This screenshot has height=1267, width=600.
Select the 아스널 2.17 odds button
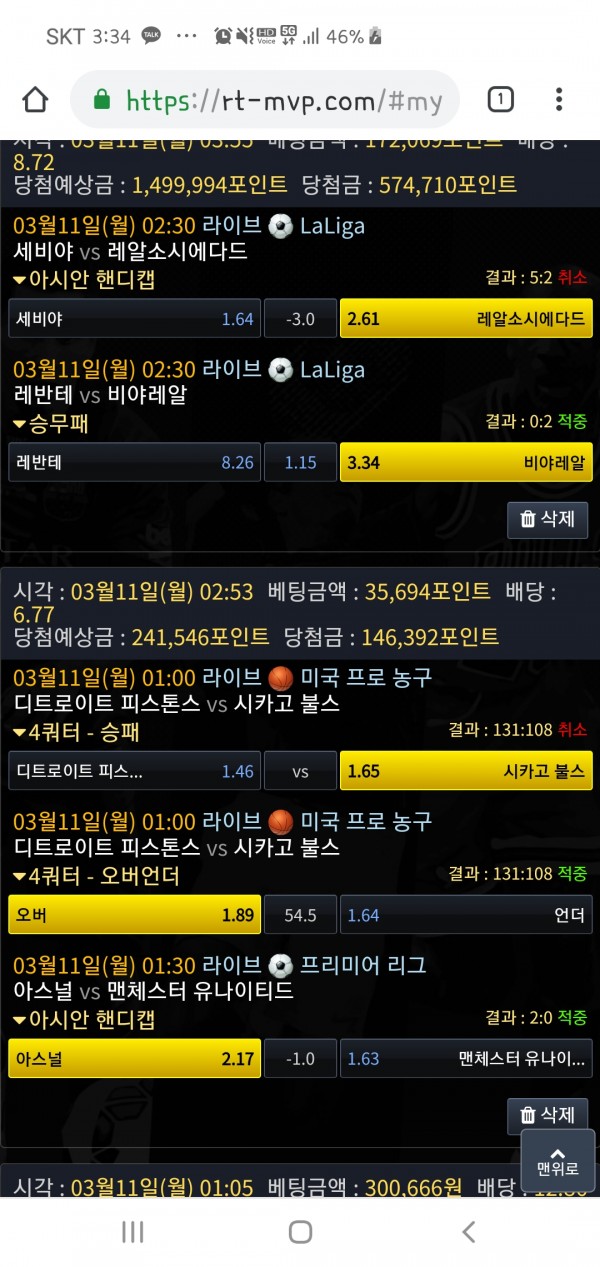pyautogui.click(x=134, y=1058)
